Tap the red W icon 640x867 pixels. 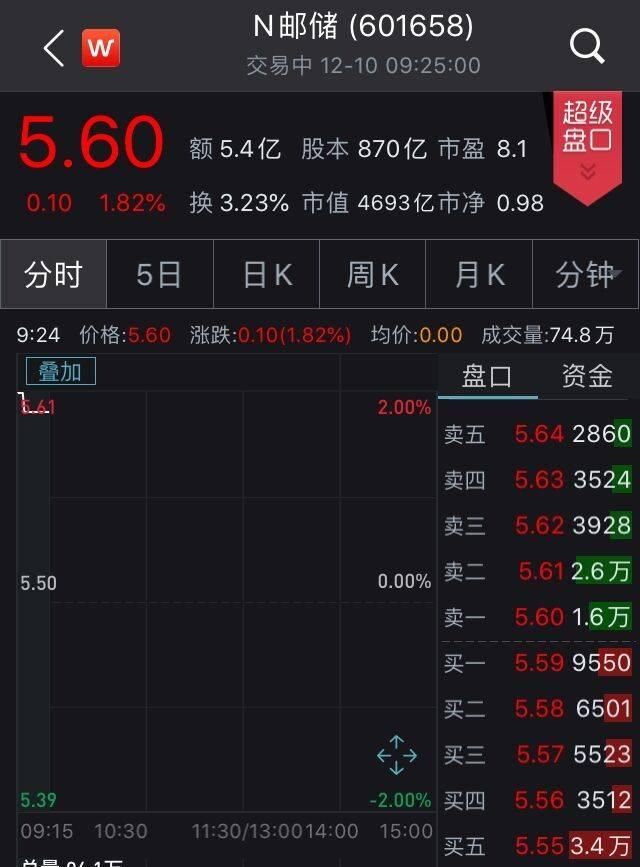[100, 47]
